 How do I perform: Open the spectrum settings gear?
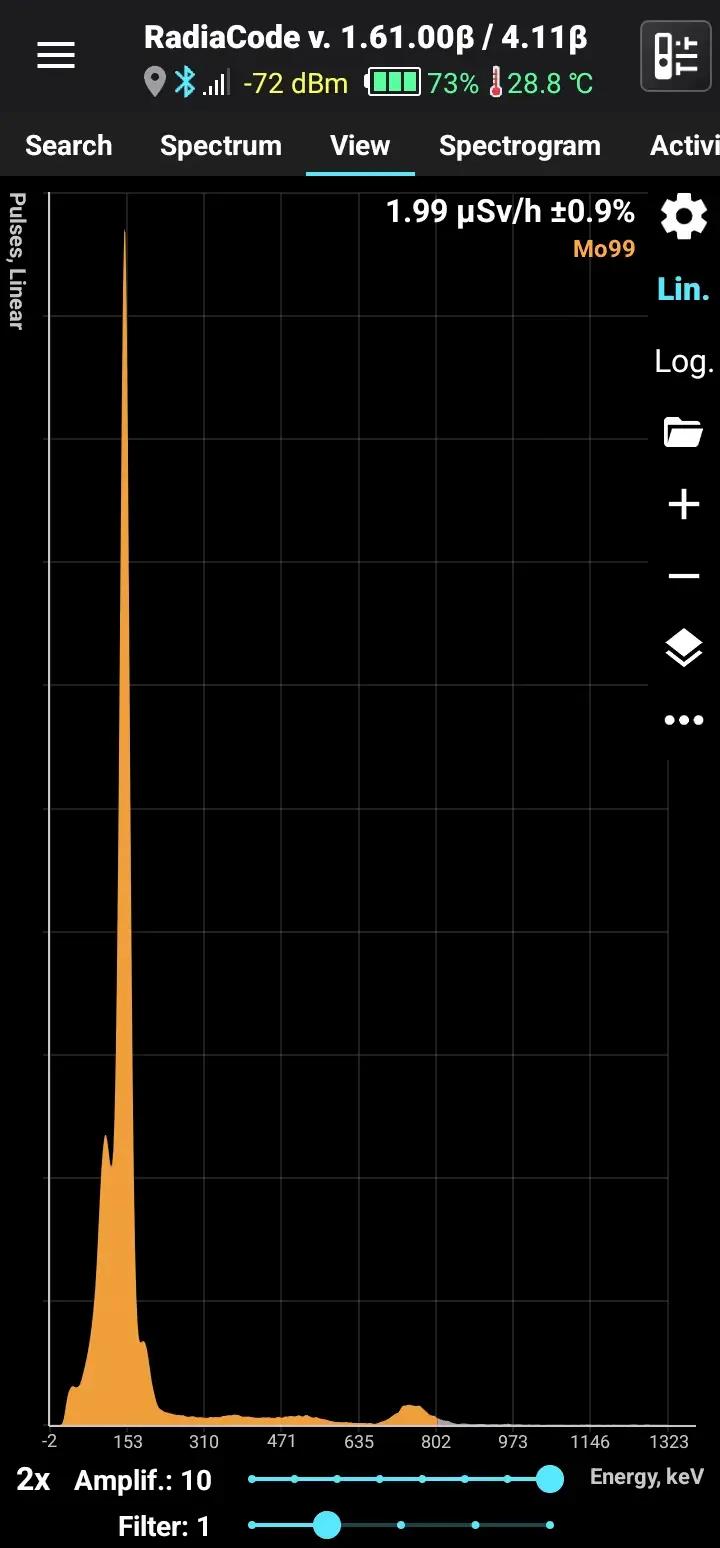(x=684, y=217)
